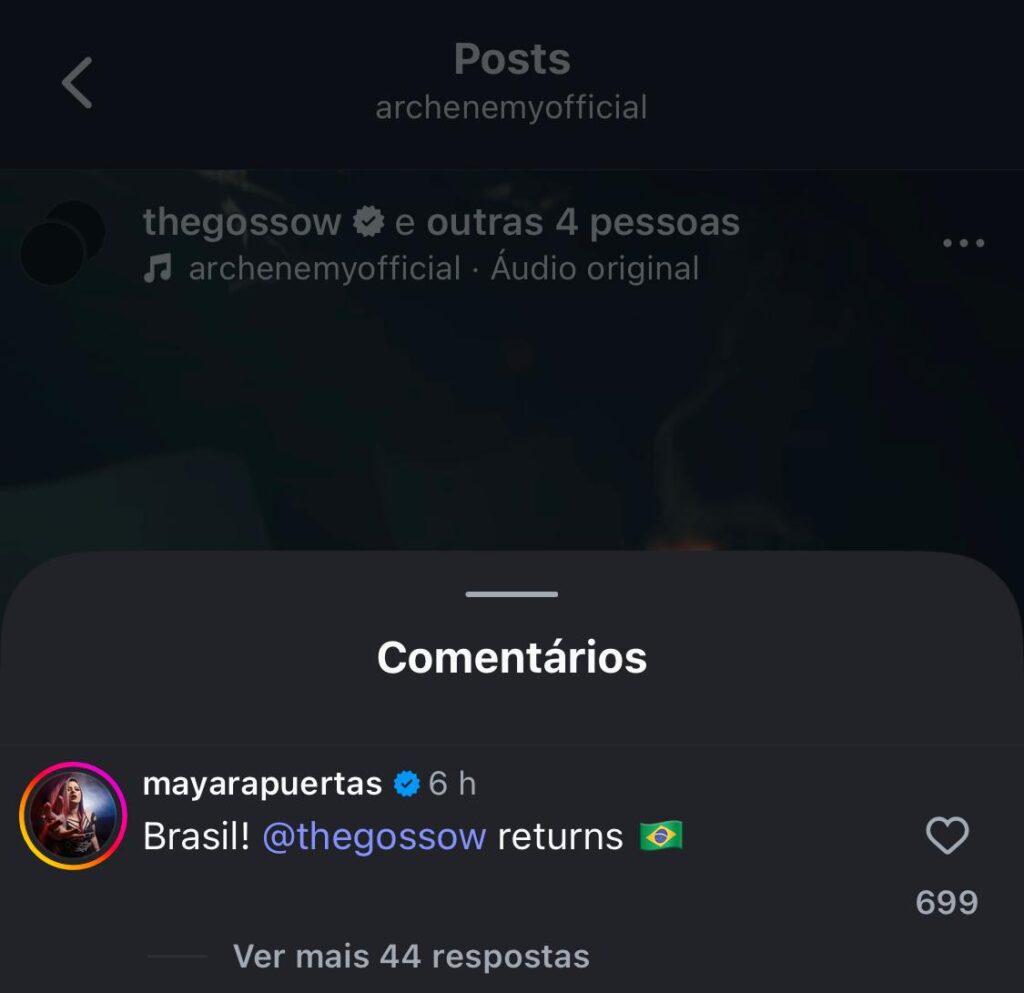Tap the comments sheet drag handle

(x=512, y=594)
